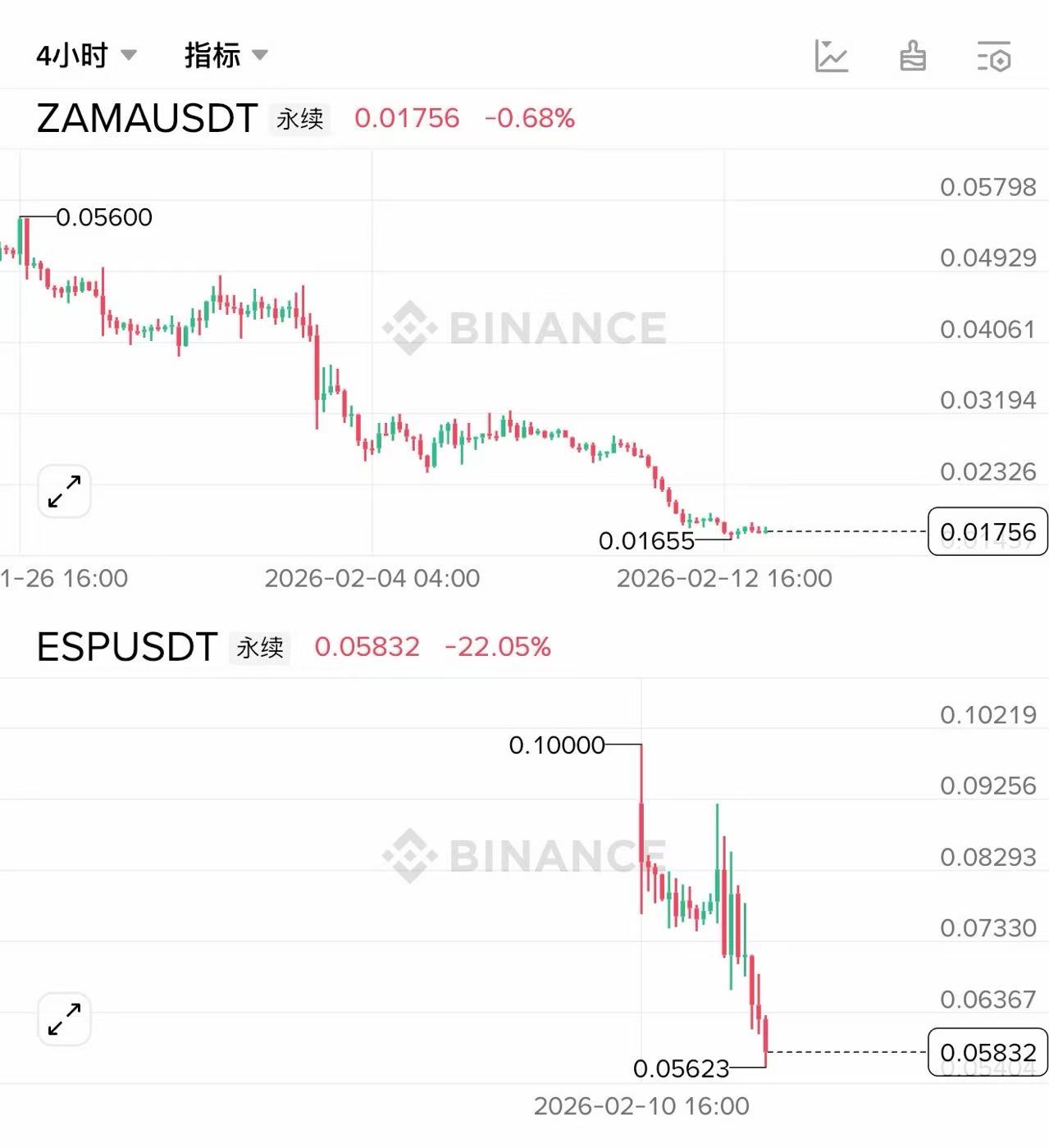This screenshot has height=1148, width=1049.
Task: Open the 指标 indicators dropdown
Action: tap(226, 56)
